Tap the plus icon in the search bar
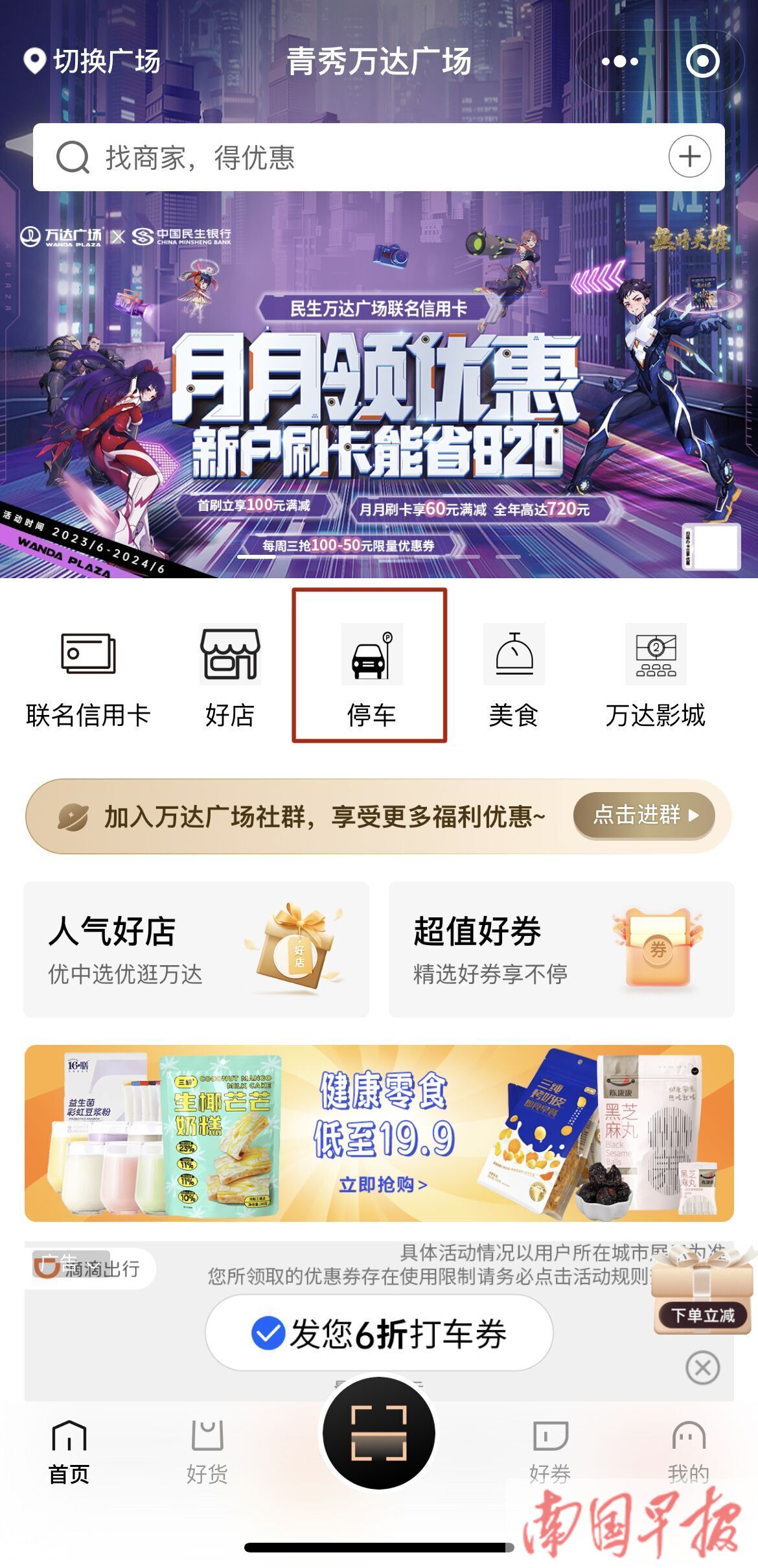The height and width of the screenshot is (1568, 758). [x=689, y=157]
